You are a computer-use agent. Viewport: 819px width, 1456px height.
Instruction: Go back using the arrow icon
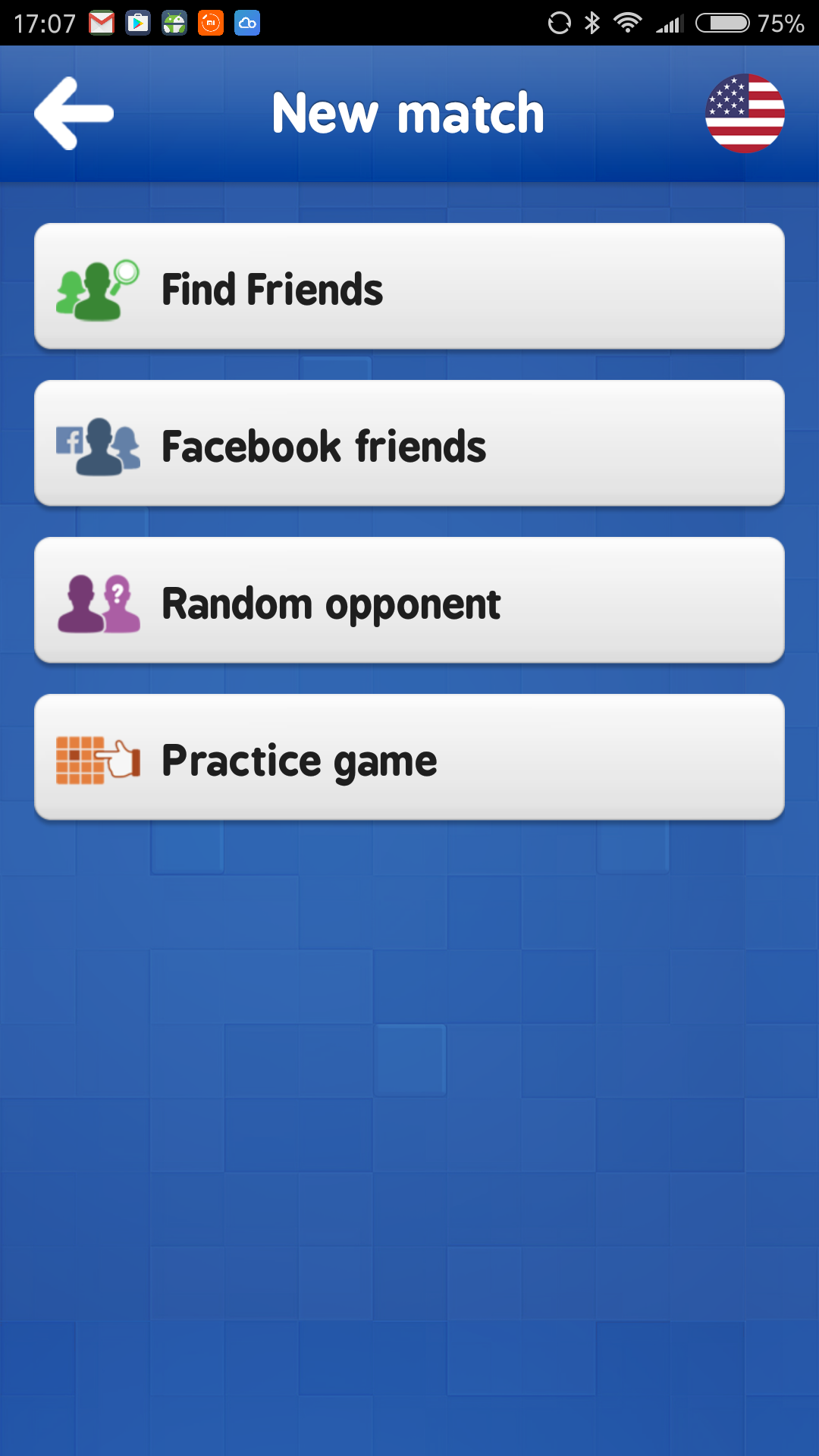tap(74, 113)
